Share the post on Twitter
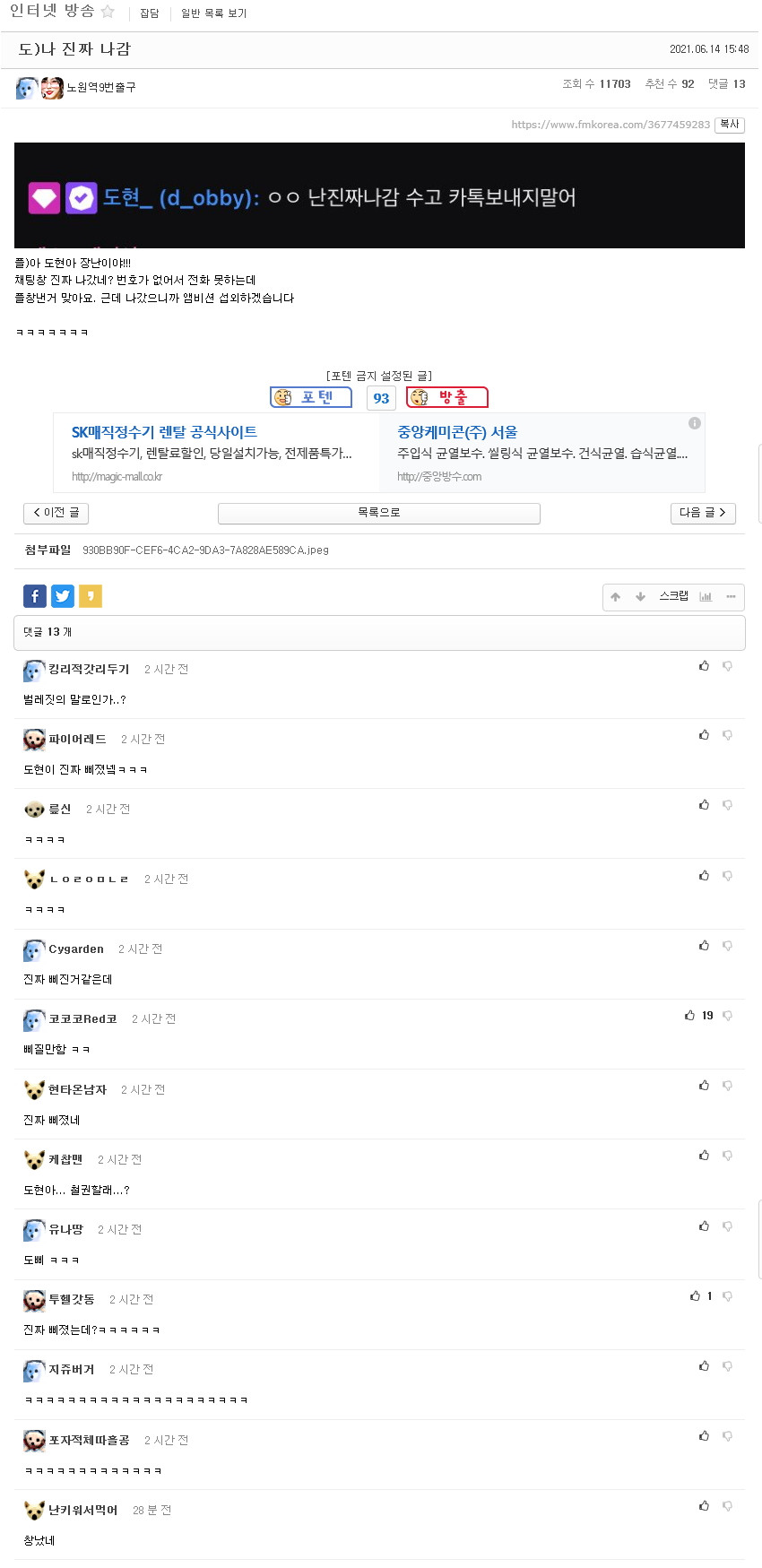 [63, 596]
